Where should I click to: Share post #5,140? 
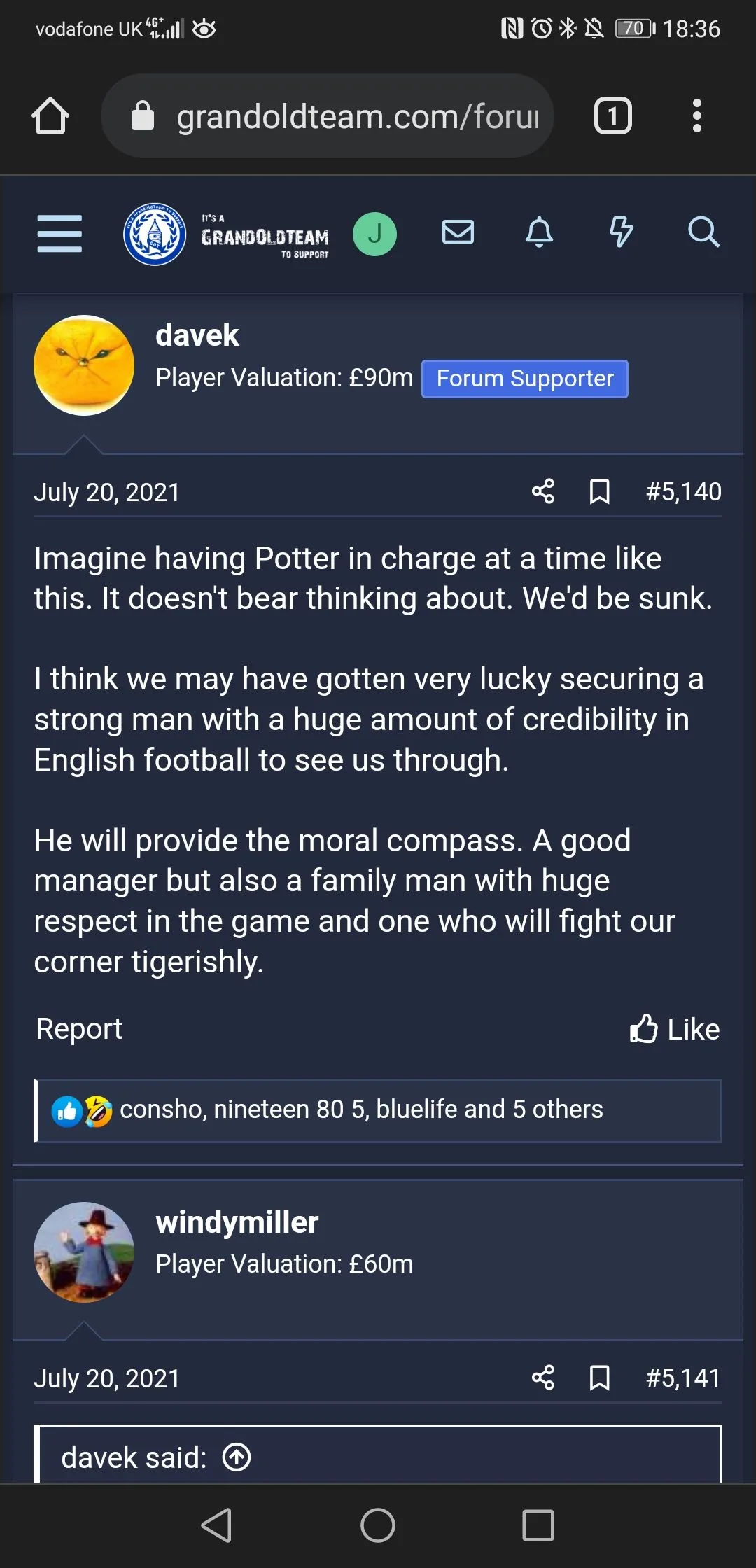click(543, 491)
